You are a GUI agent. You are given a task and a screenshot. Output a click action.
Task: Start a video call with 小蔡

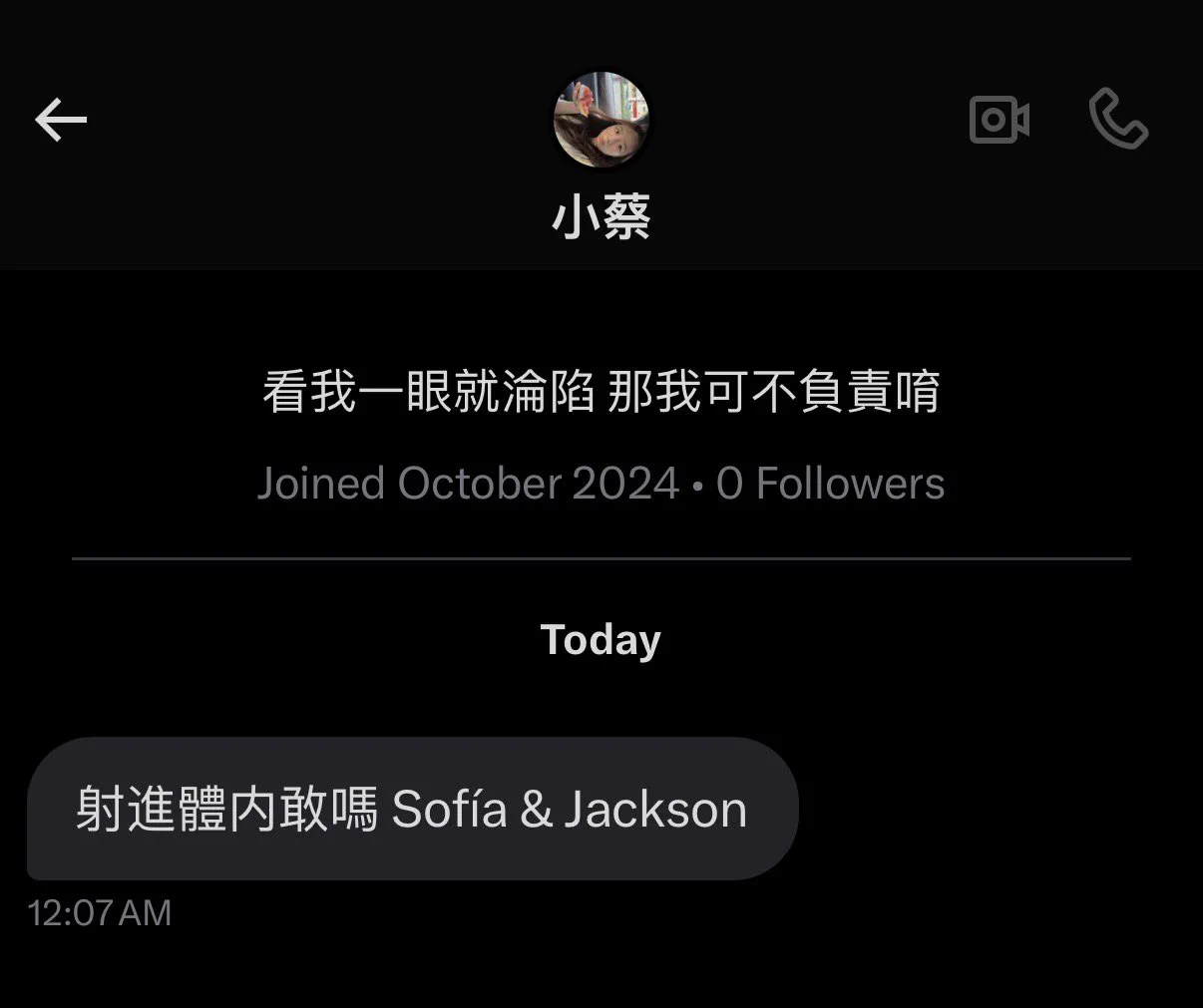[1000, 120]
